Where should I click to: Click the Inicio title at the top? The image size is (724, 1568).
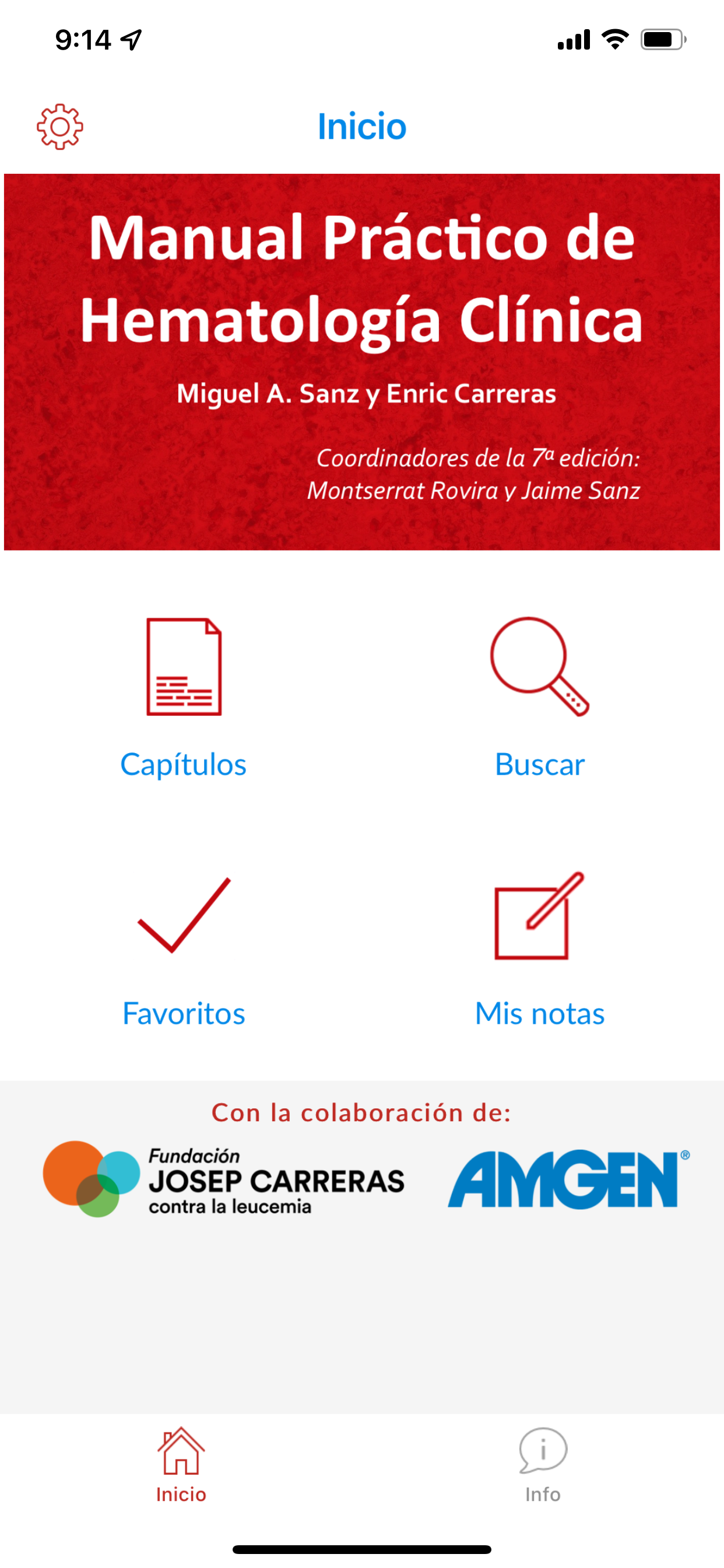pyautogui.click(x=361, y=126)
